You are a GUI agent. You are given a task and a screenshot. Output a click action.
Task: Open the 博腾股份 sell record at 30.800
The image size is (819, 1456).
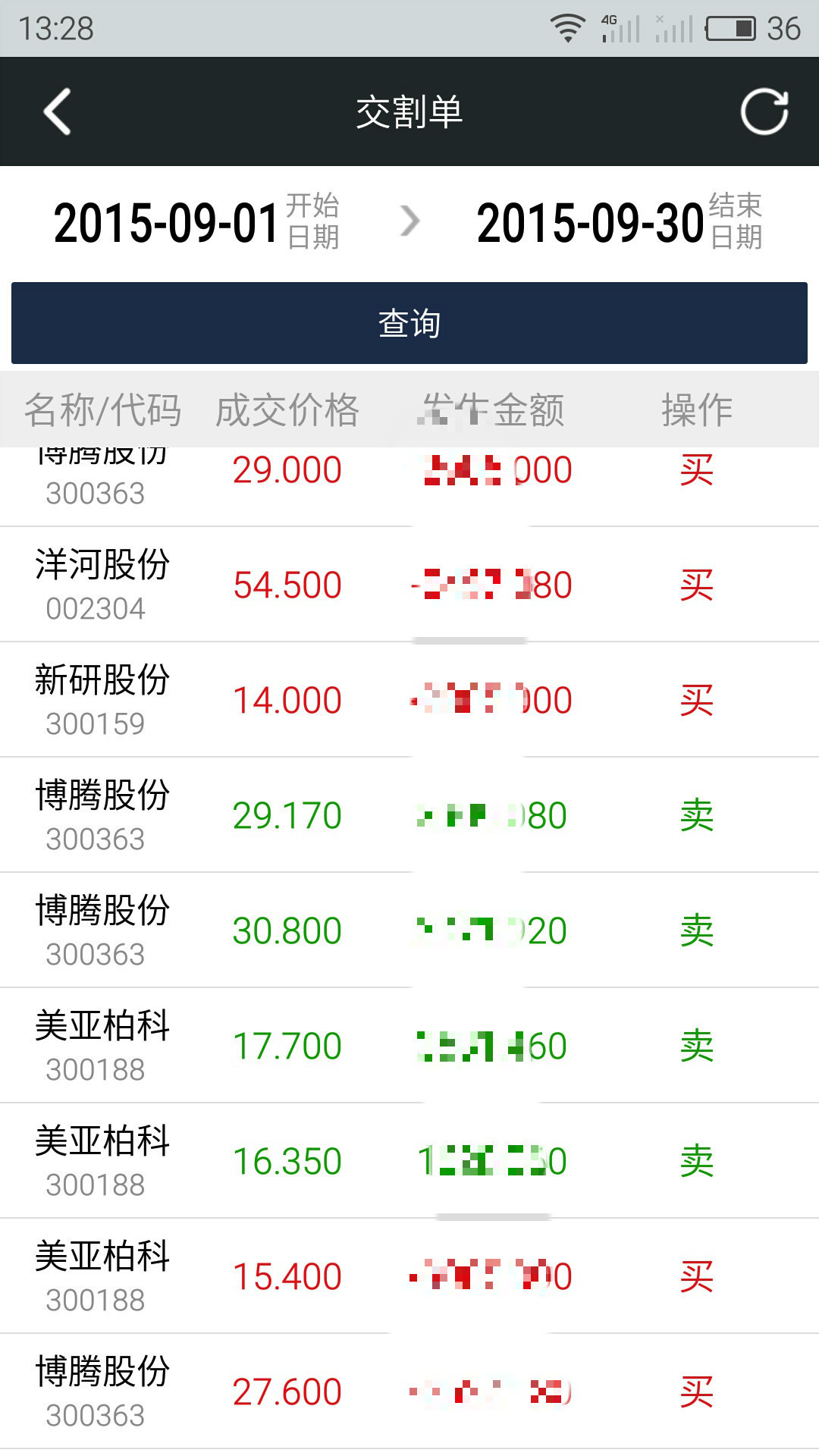(409, 930)
